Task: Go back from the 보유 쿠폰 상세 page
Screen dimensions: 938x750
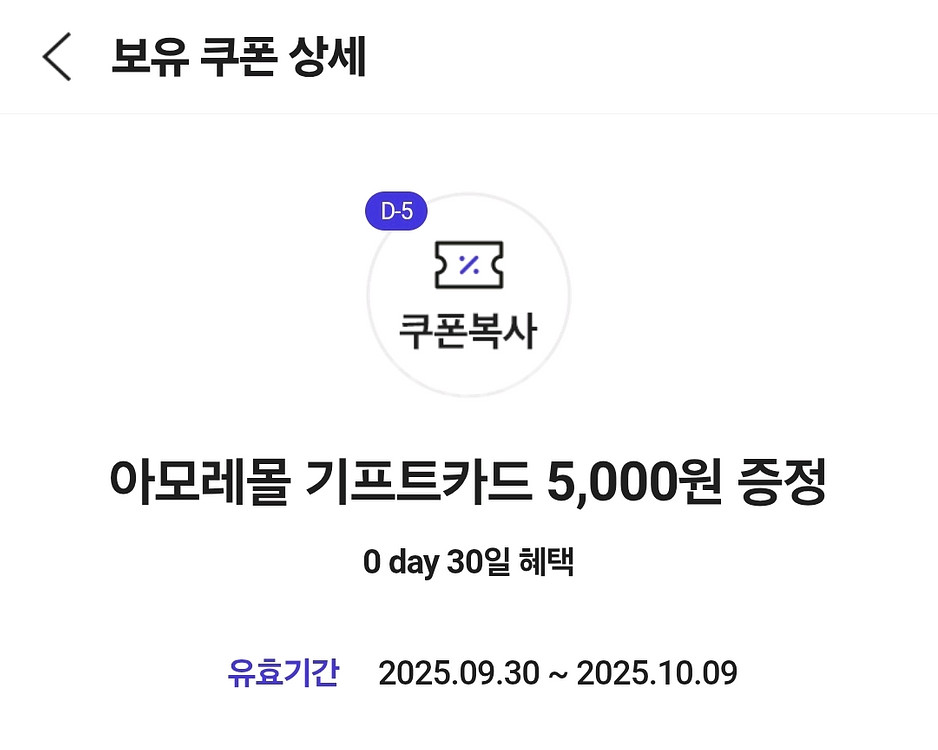Action: coord(57,58)
